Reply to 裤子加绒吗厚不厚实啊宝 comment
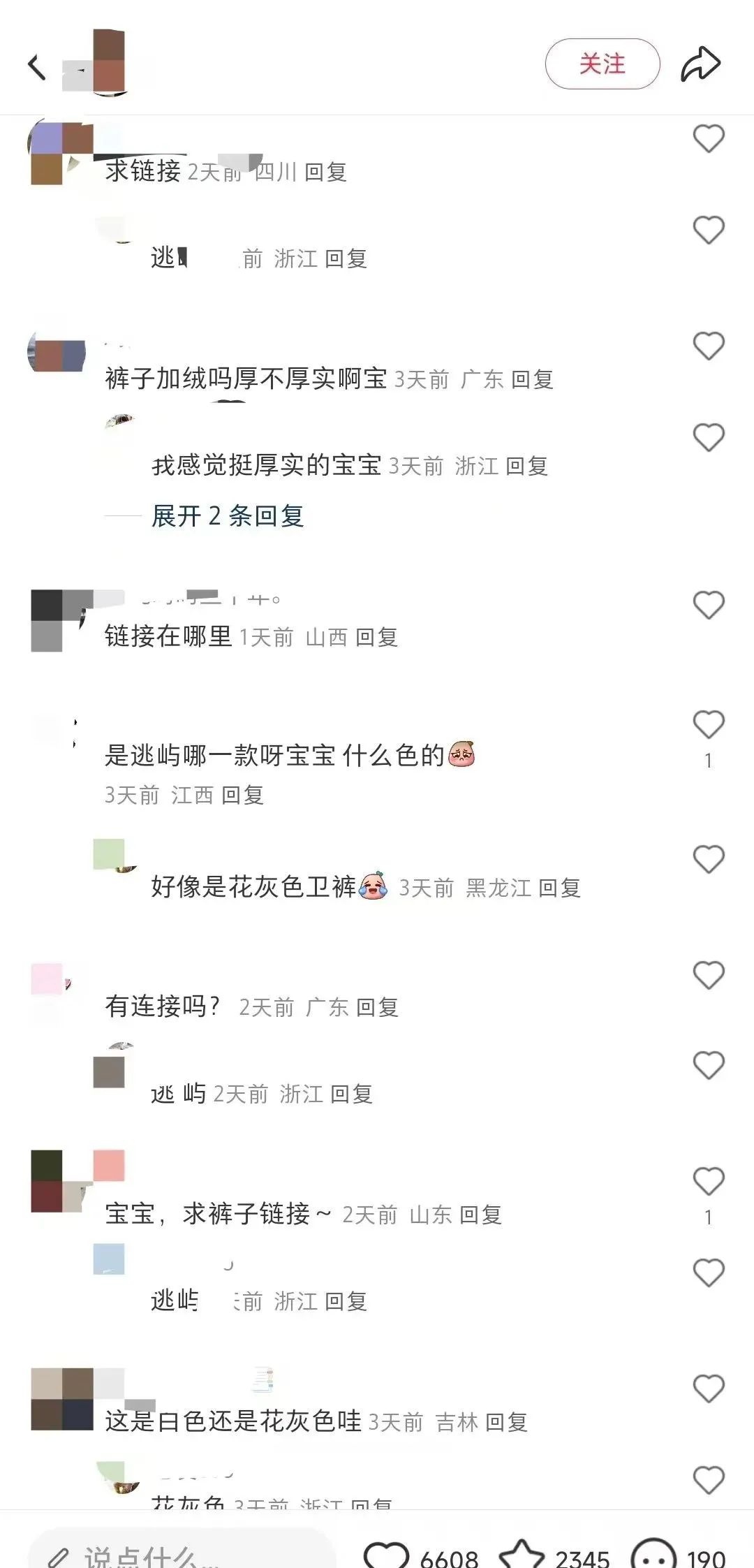The height and width of the screenshot is (1568, 754). [532, 379]
